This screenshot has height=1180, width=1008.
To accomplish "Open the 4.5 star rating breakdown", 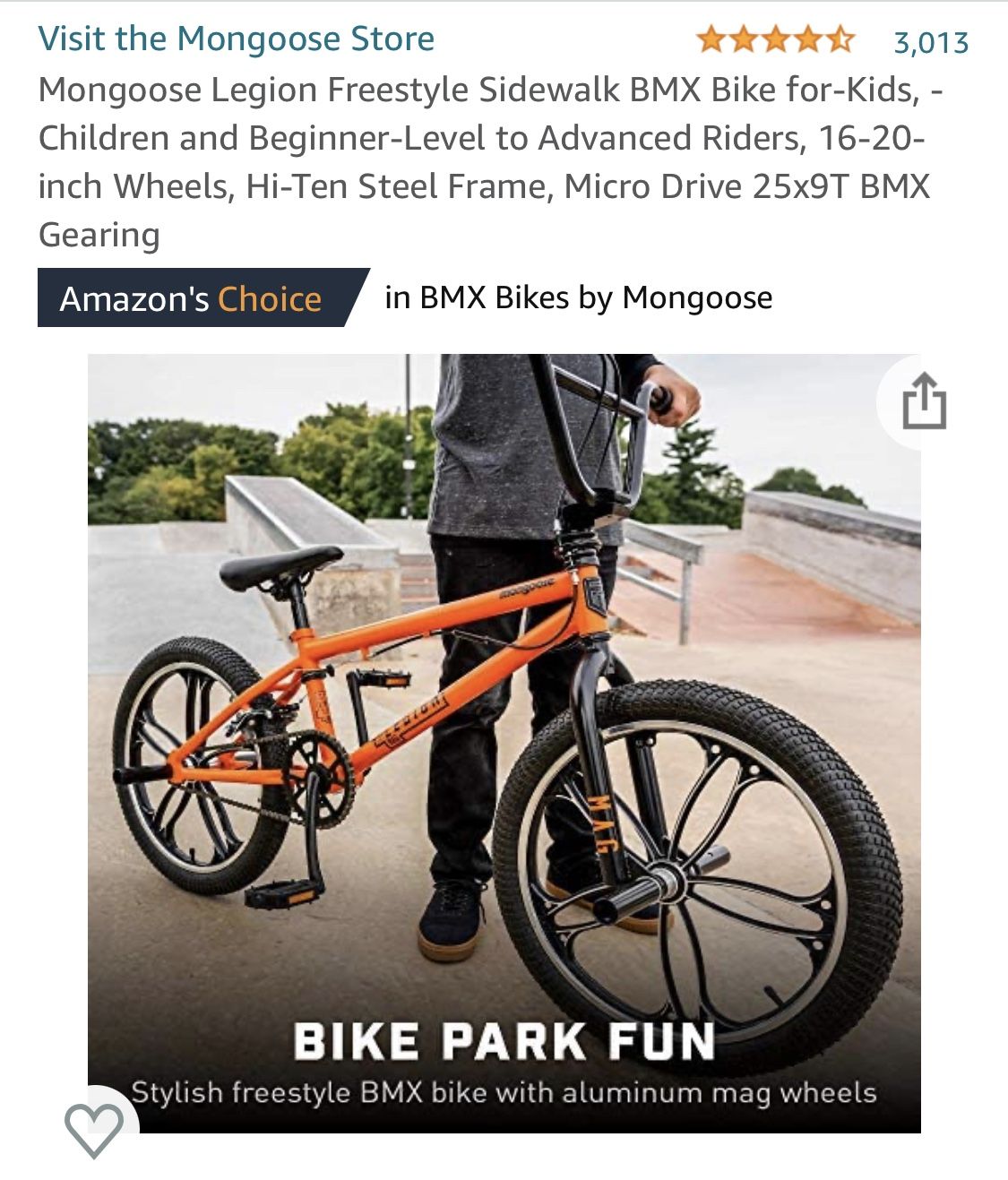I will (x=776, y=40).
